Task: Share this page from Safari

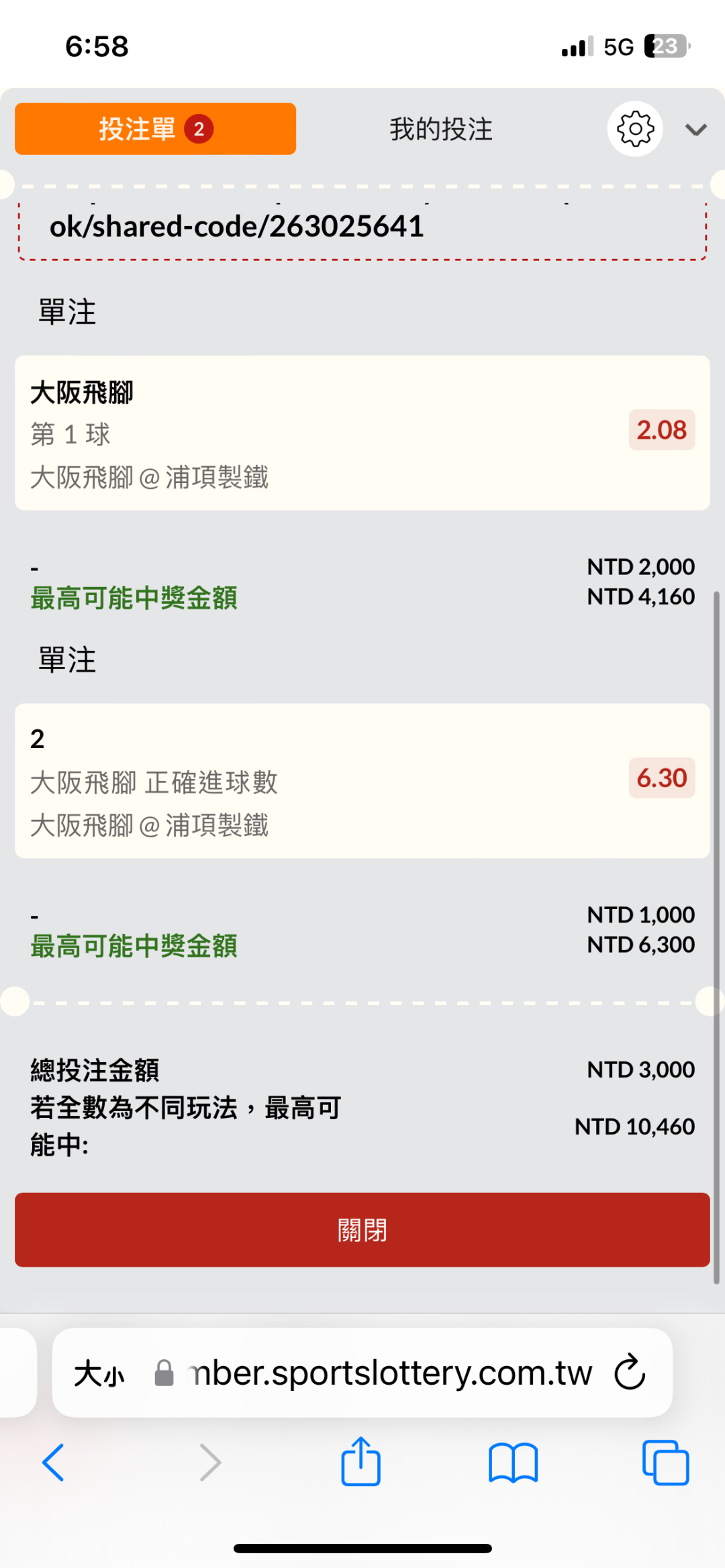Action: (360, 1462)
